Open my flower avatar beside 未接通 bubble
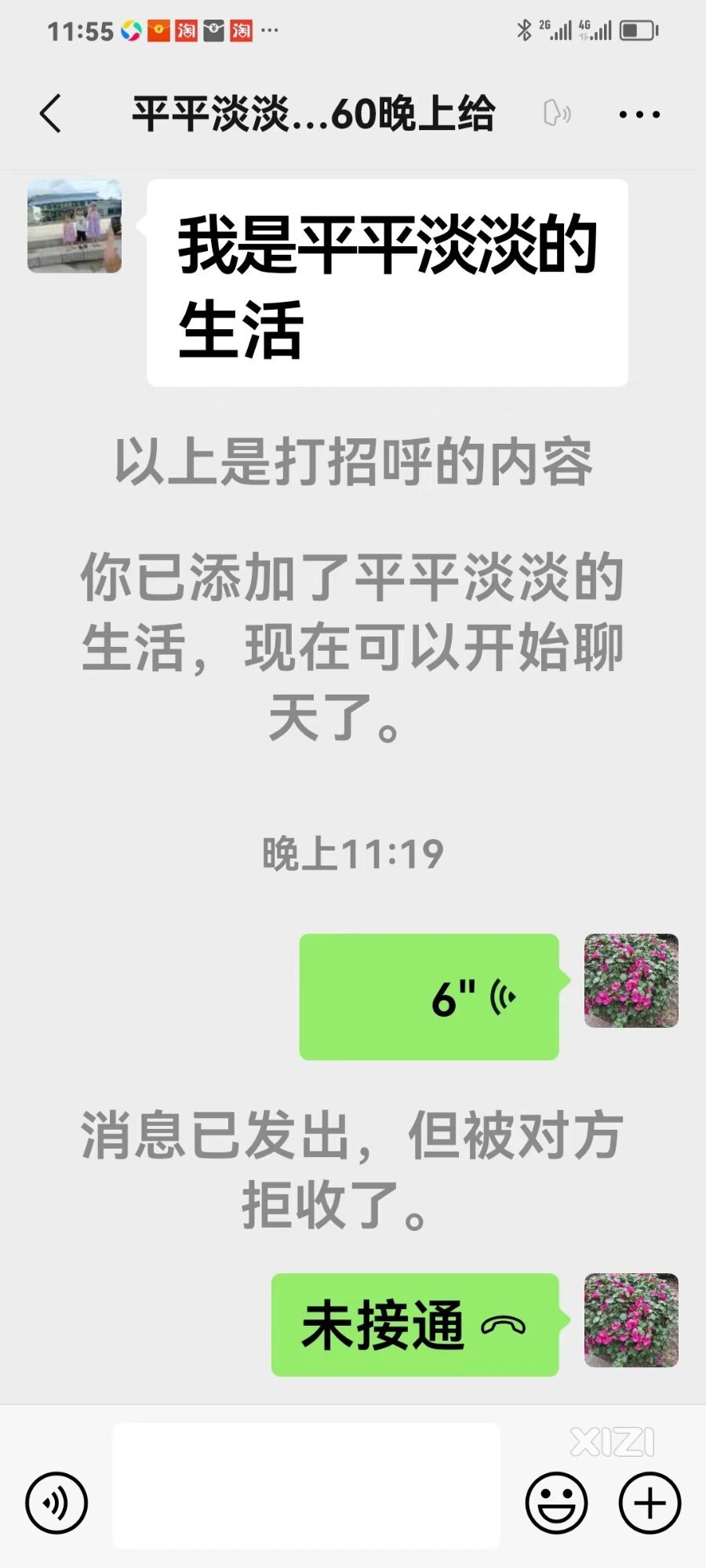The image size is (706, 1568). (x=631, y=1320)
